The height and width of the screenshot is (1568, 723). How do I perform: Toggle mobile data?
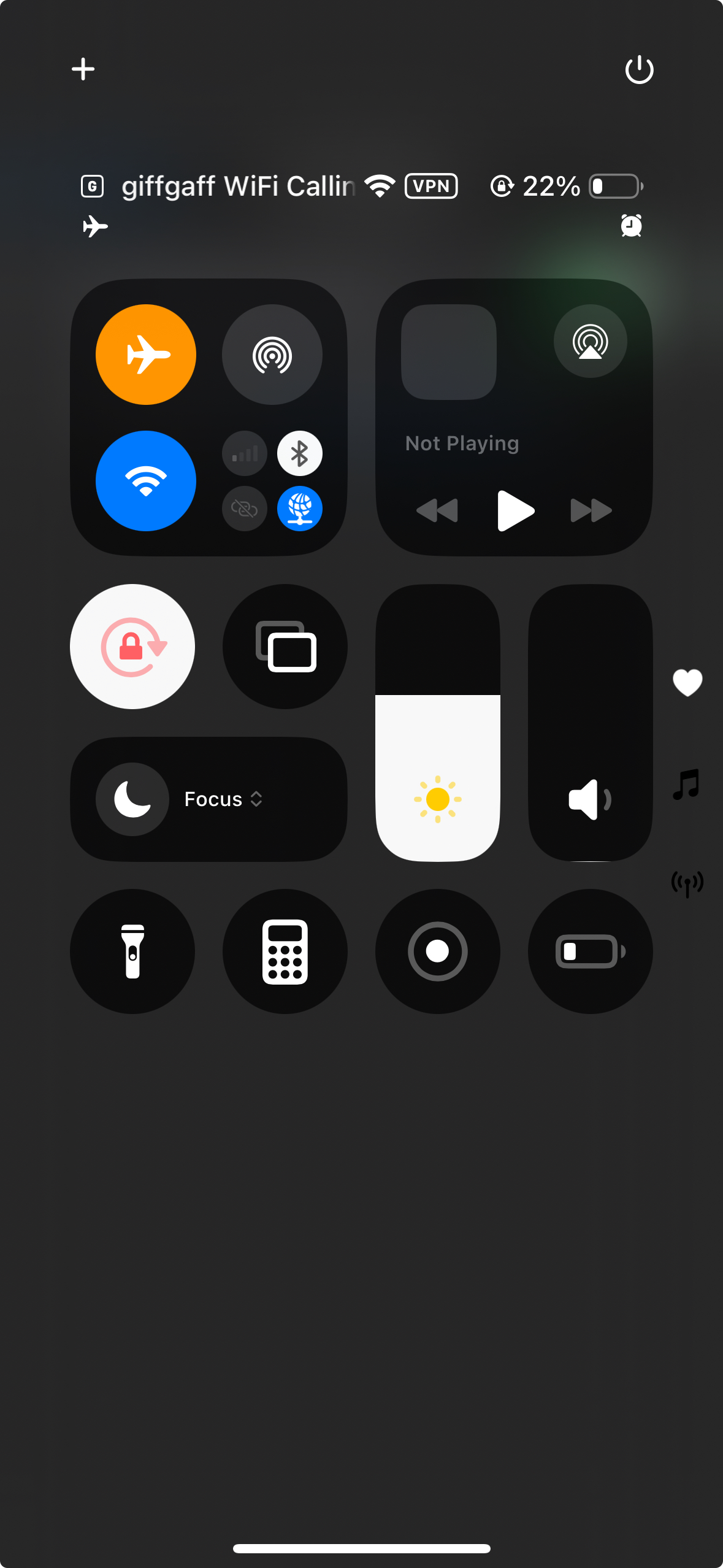[x=245, y=454]
